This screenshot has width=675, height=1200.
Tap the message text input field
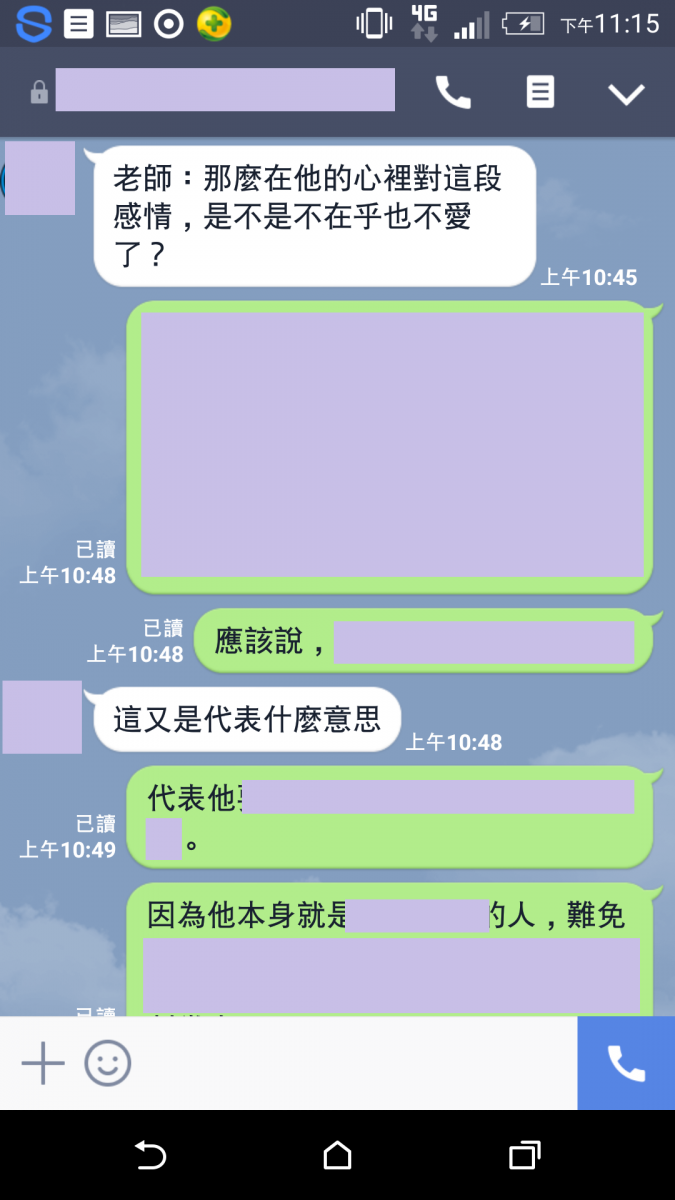pyautogui.click(x=350, y=1063)
